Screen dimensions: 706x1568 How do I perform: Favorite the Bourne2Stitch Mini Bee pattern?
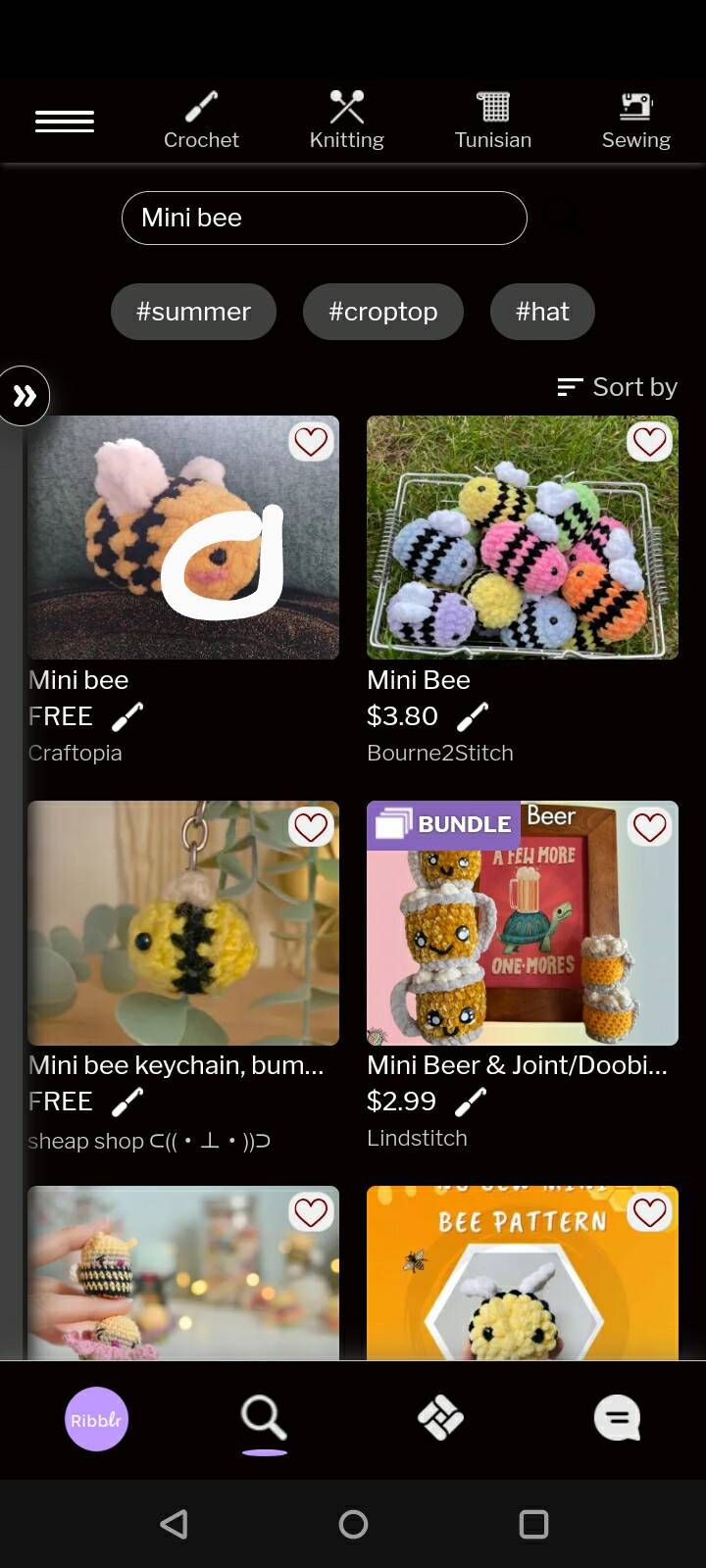(650, 442)
